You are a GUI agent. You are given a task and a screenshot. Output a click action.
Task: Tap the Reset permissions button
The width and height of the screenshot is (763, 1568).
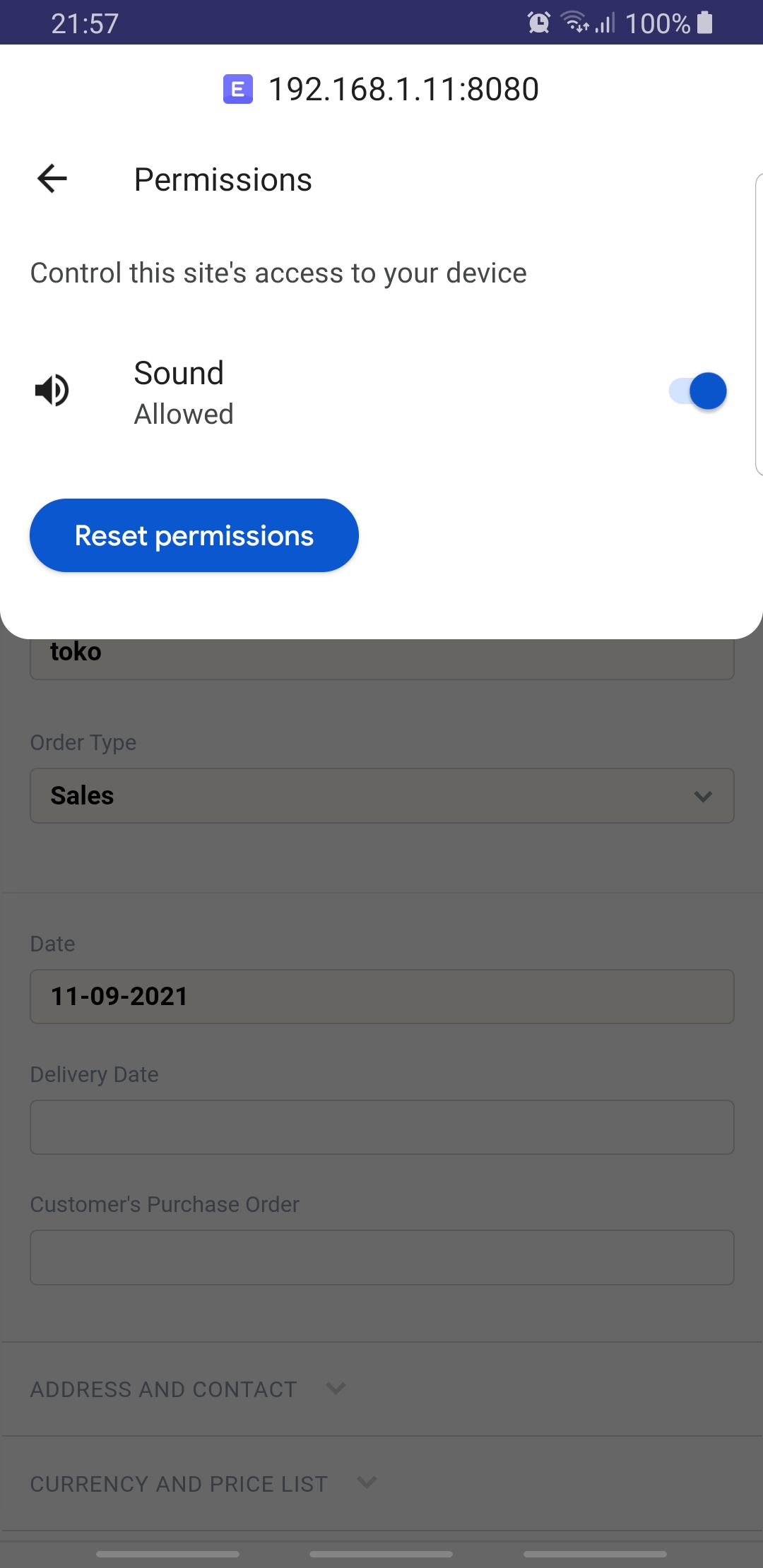(x=194, y=535)
